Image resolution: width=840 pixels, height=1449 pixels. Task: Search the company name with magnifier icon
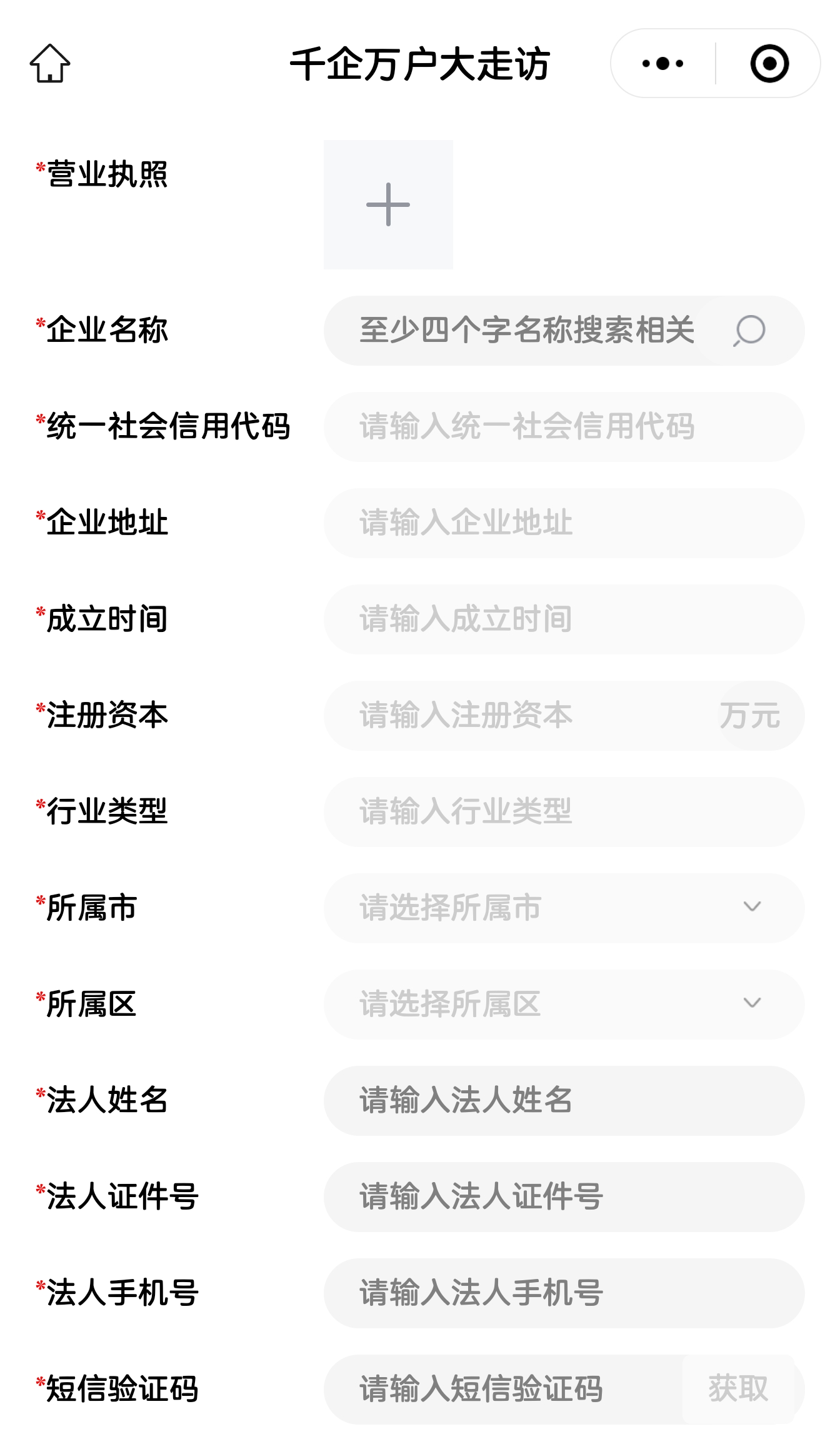click(749, 331)
